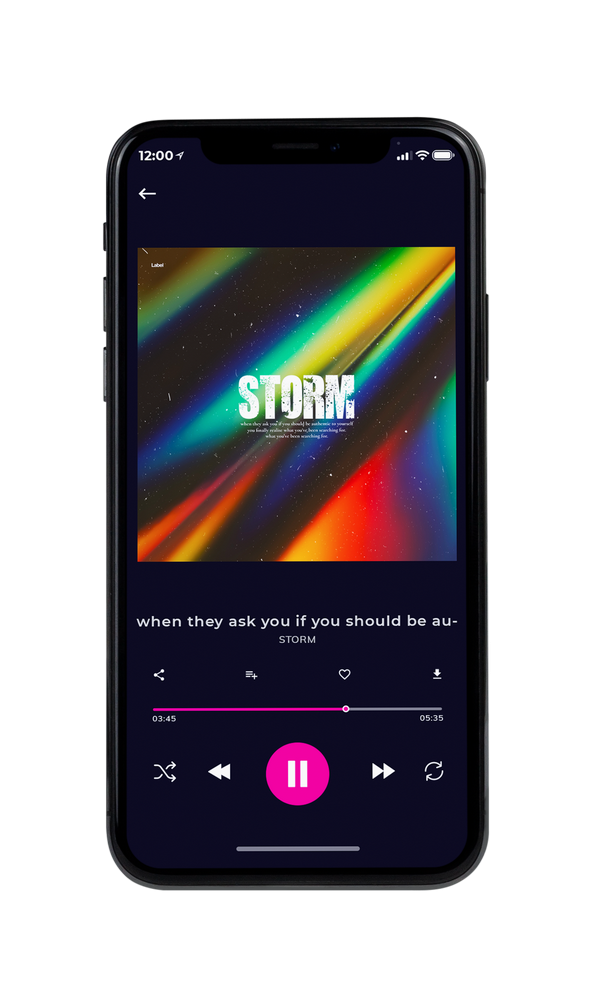This screenshot has height=1000, width=600.
Task: Share the current song
Action: [159, 675]
